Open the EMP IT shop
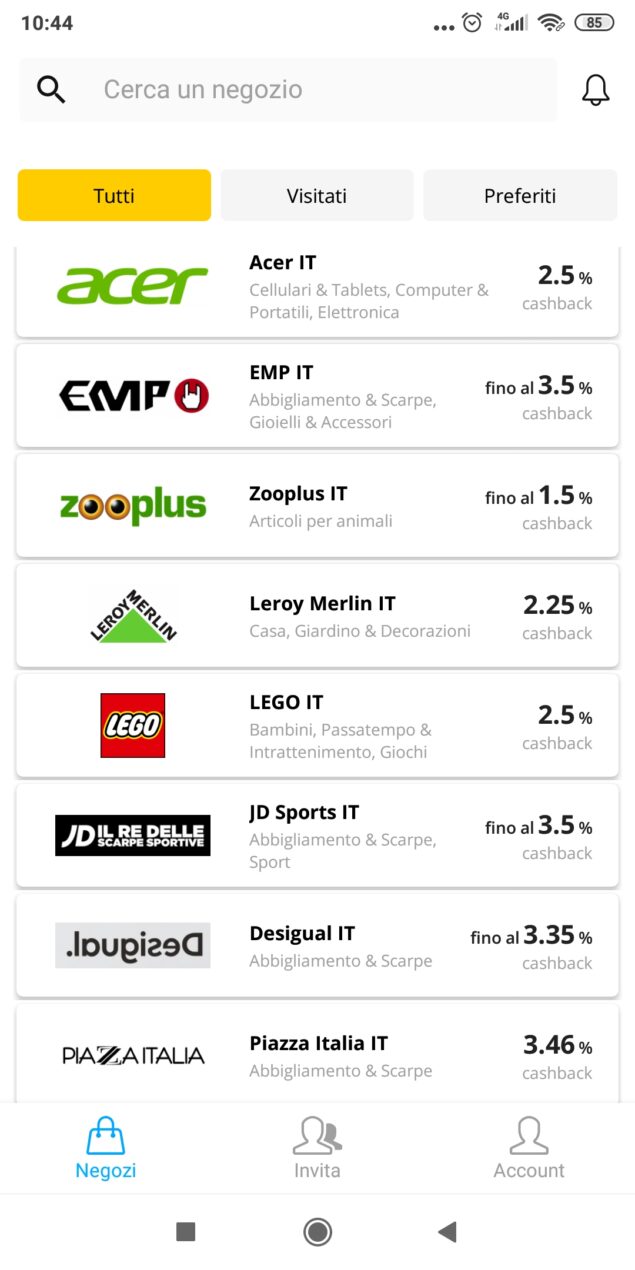Screen dimensions: 635x1270 [x=317, y=396]
